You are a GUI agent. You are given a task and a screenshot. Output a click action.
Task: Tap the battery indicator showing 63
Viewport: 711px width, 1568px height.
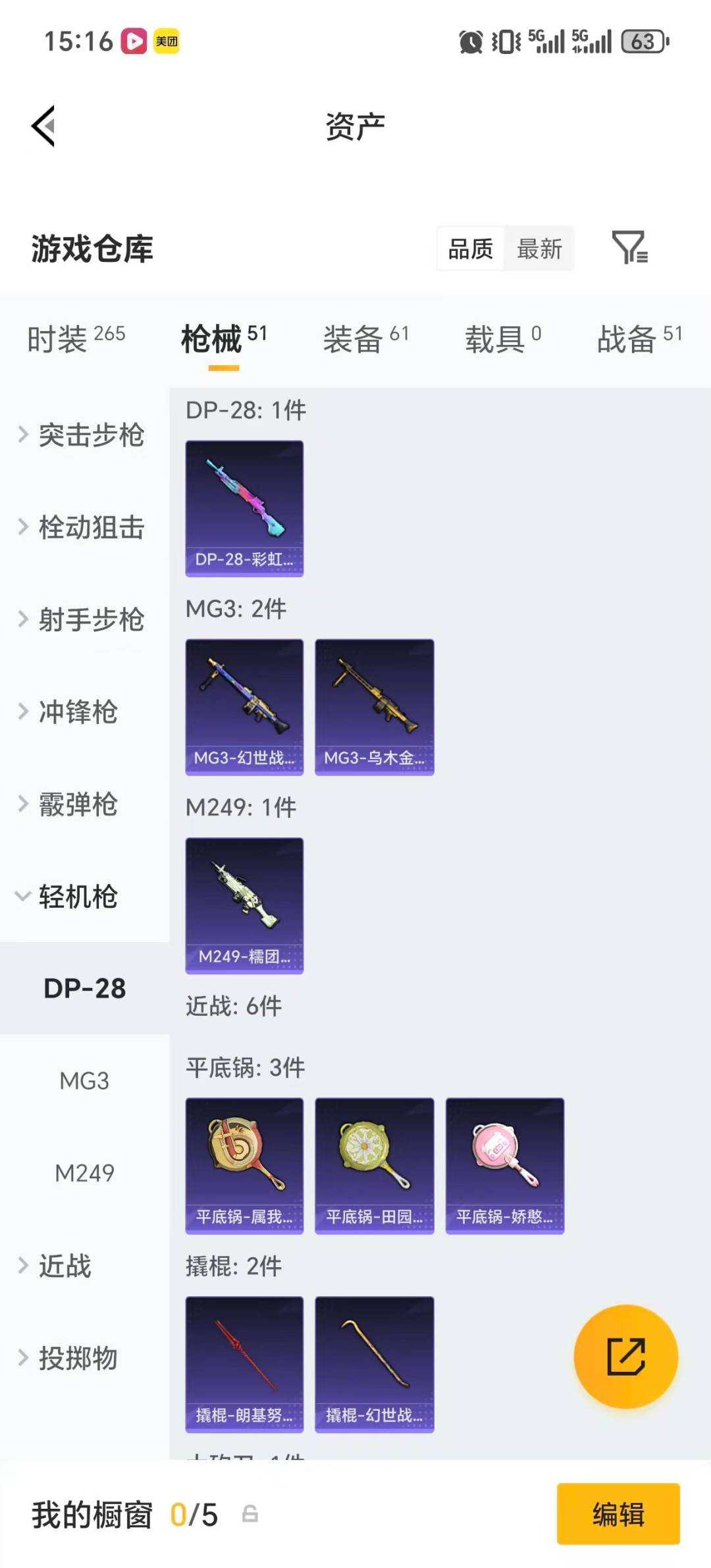pyautogui.click(x=642, y=41)
